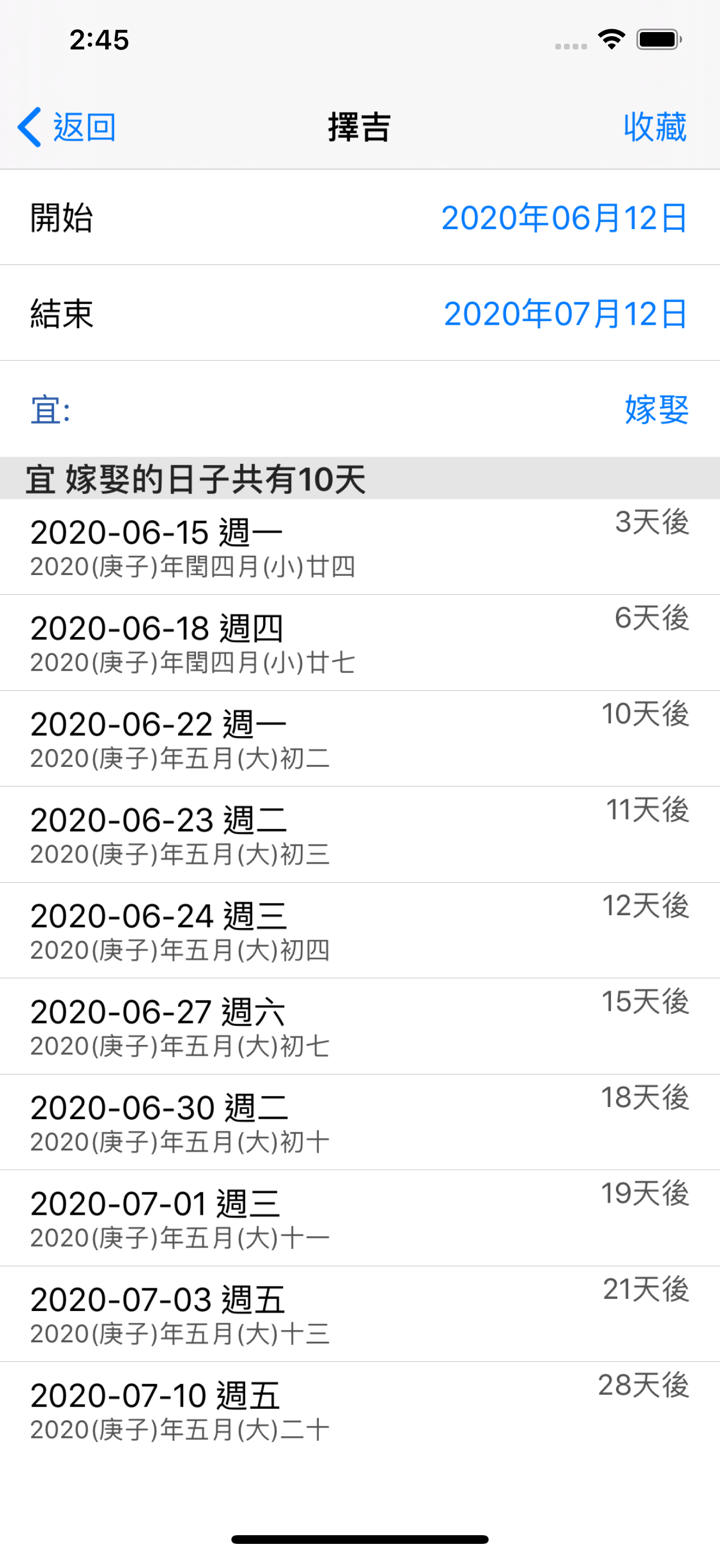The image size is (720, 1558).
Task: Tap the home indicator bar
Action: [x=360, y=1540]
